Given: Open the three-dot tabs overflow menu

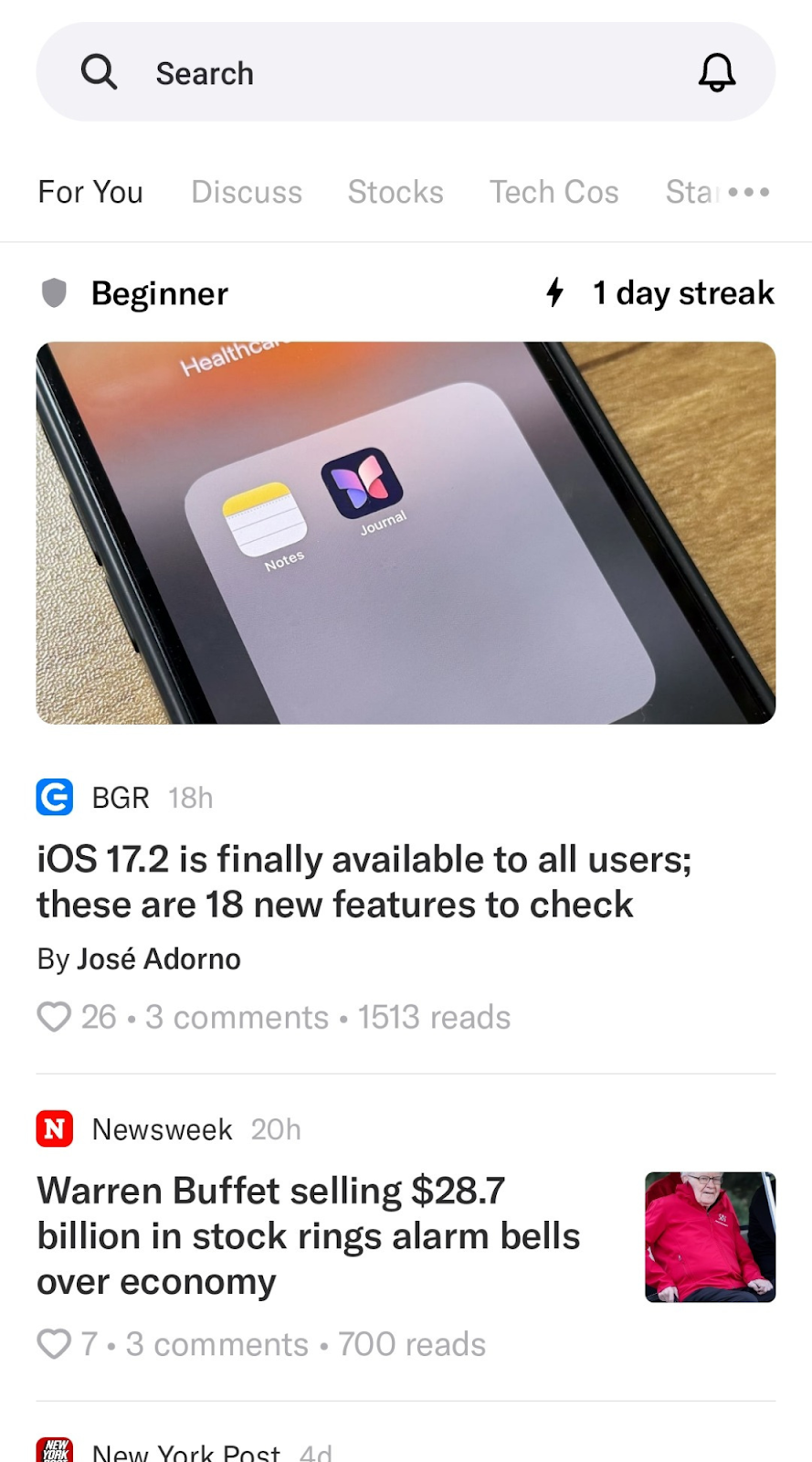Looking at the screenshot, I should (750, 192).
